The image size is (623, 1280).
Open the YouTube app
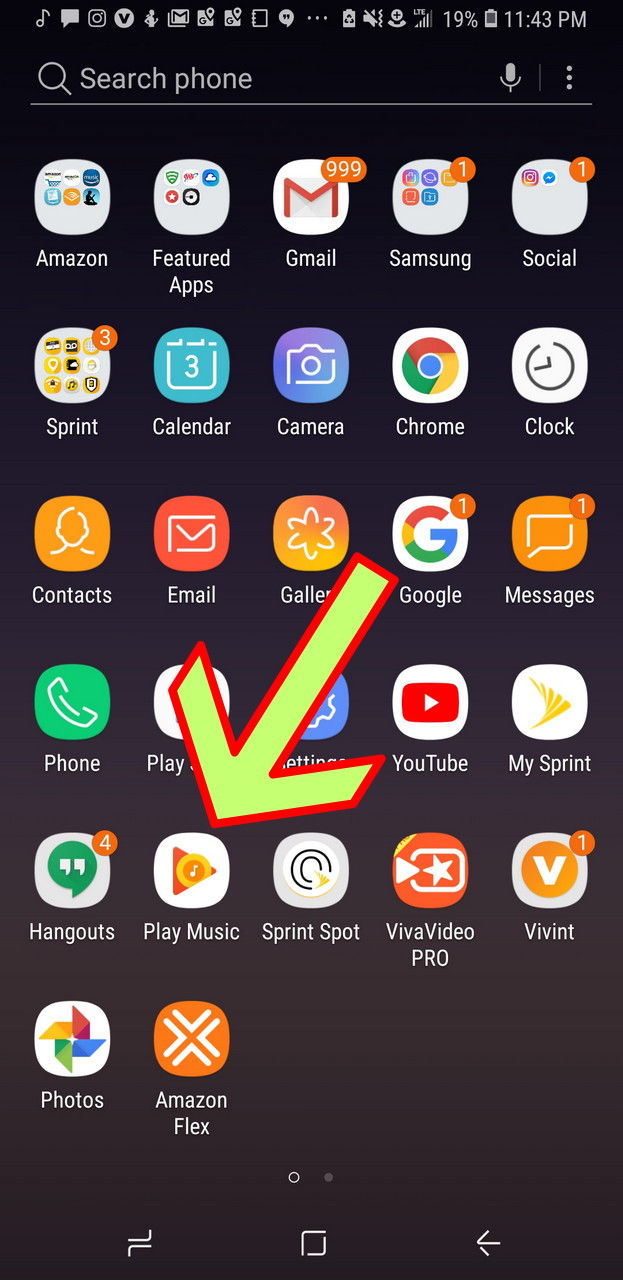[x=430, y=703]
